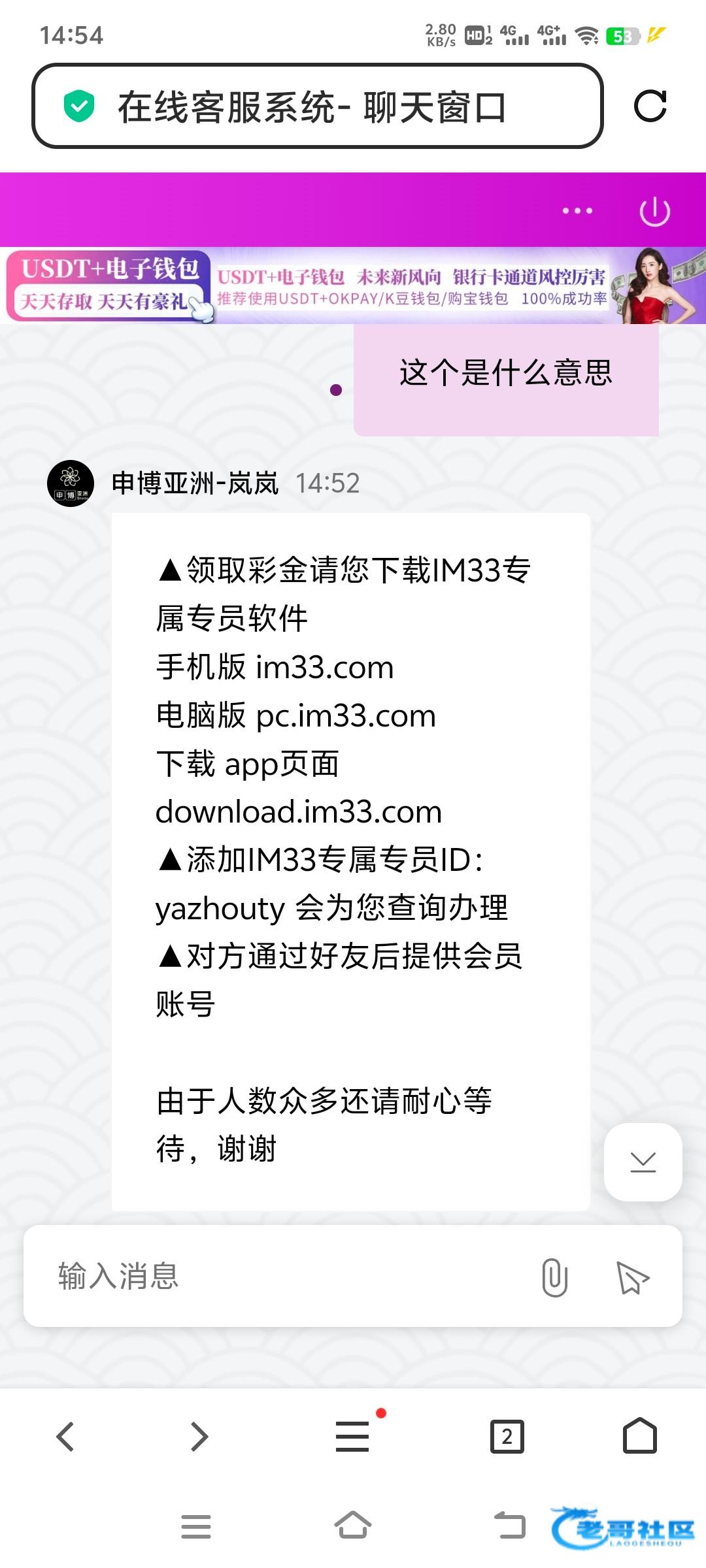Open the USDT e-wallet promo banner
Viewport: 706px width, 1568px height.
353,286
